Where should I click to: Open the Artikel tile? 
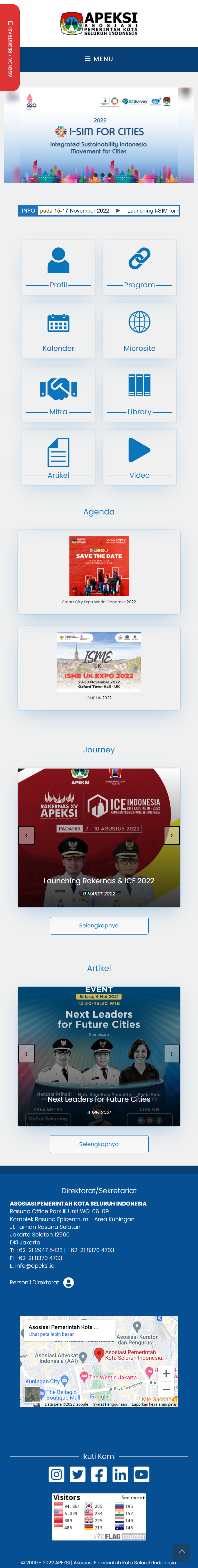point(58,458)
